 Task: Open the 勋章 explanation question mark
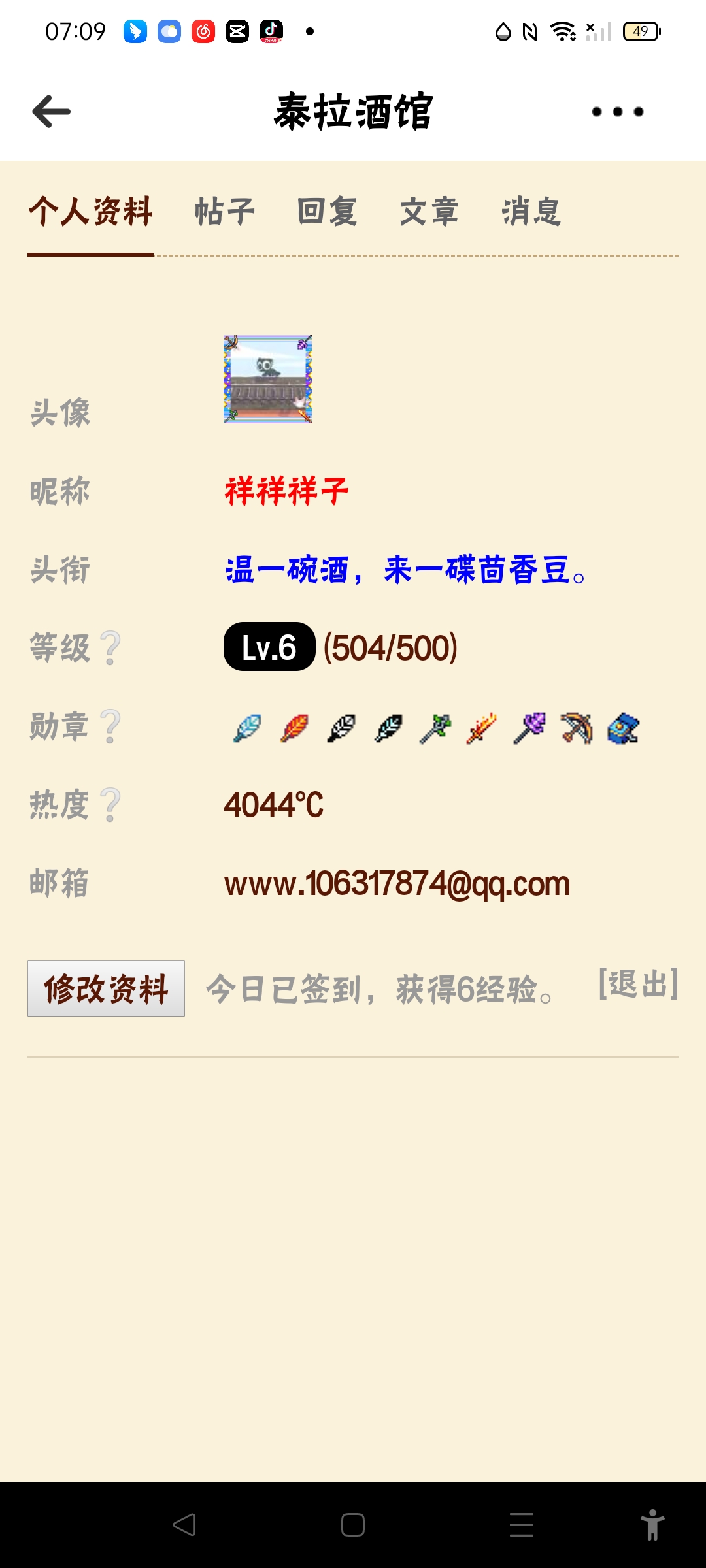click(x=110, y=728)
